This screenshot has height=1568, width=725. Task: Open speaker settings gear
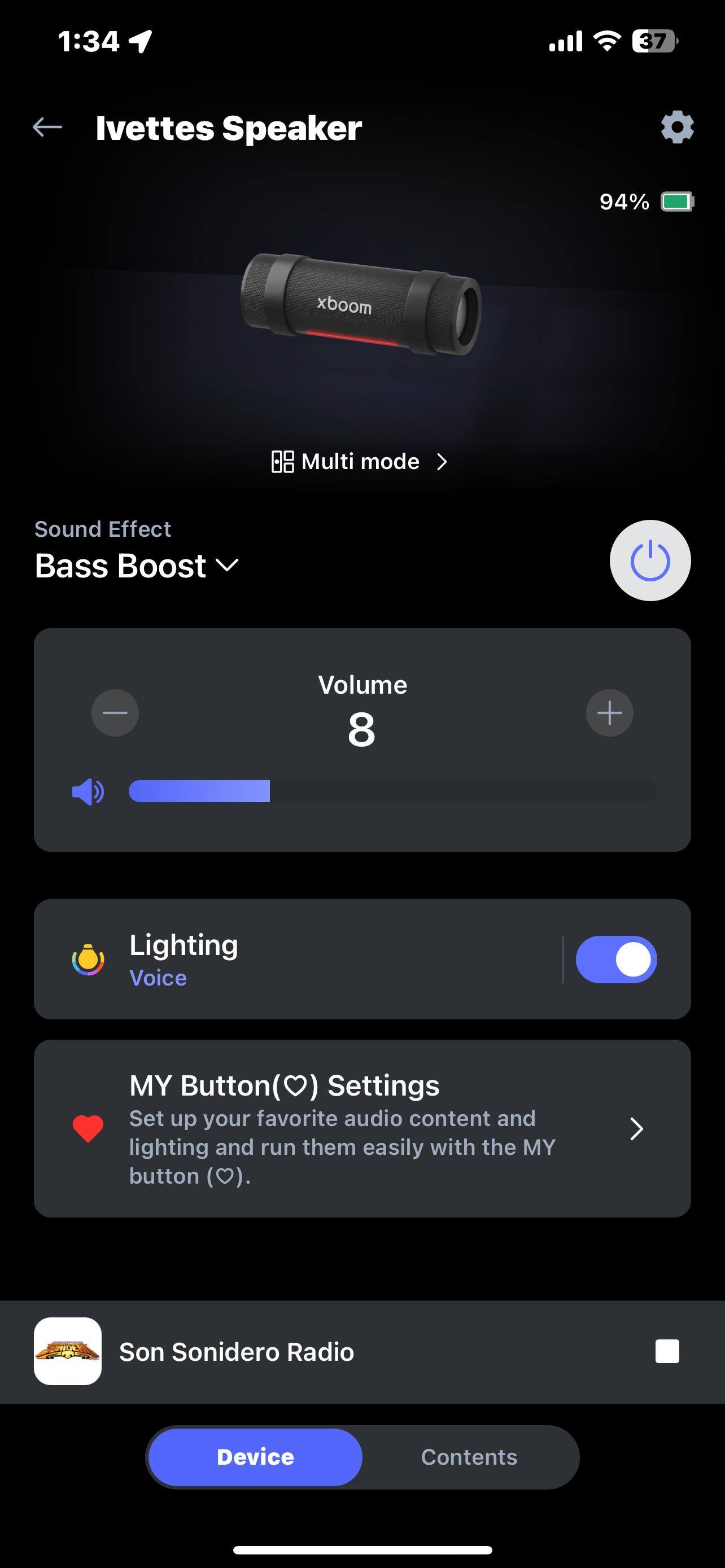click(x=677, y=127)
